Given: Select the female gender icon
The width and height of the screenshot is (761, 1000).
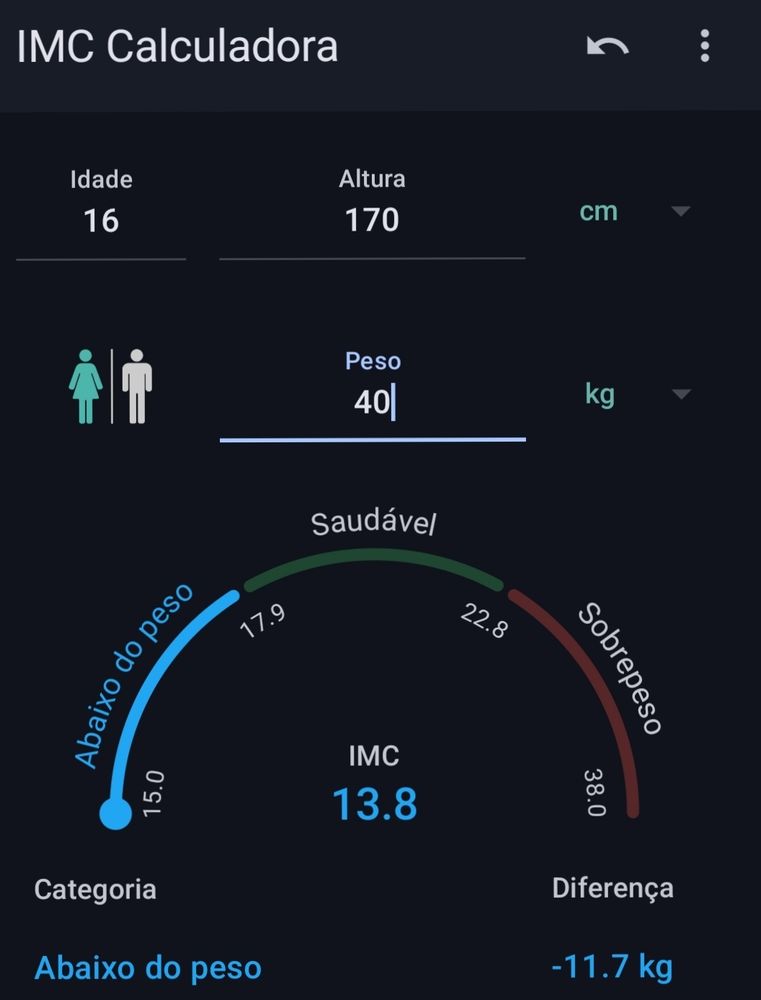Looking at the screenshot, I should coord(85,386).
